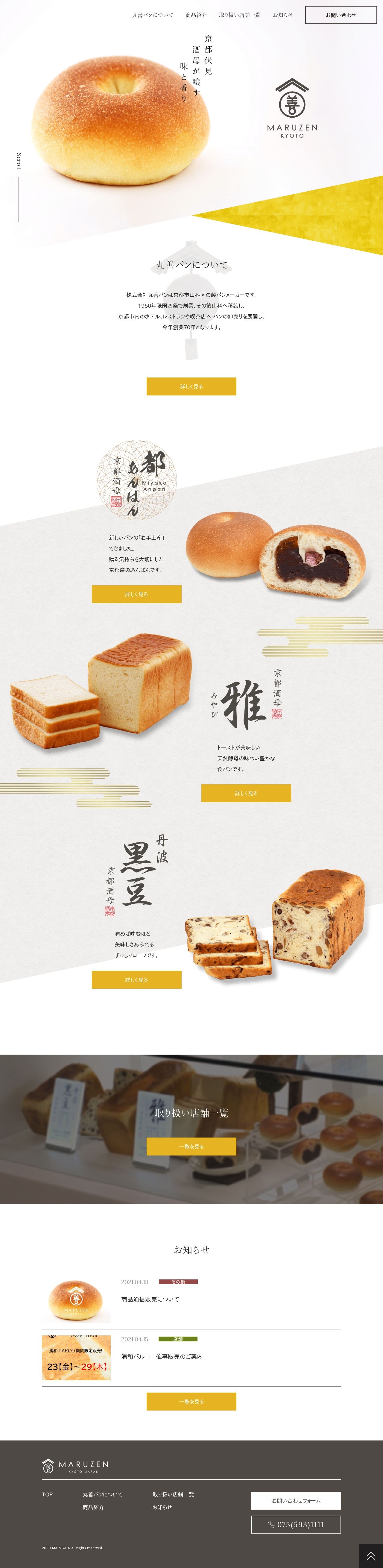
Task: Jump back to the page top arrow
Action: [x=370, y=1556]
